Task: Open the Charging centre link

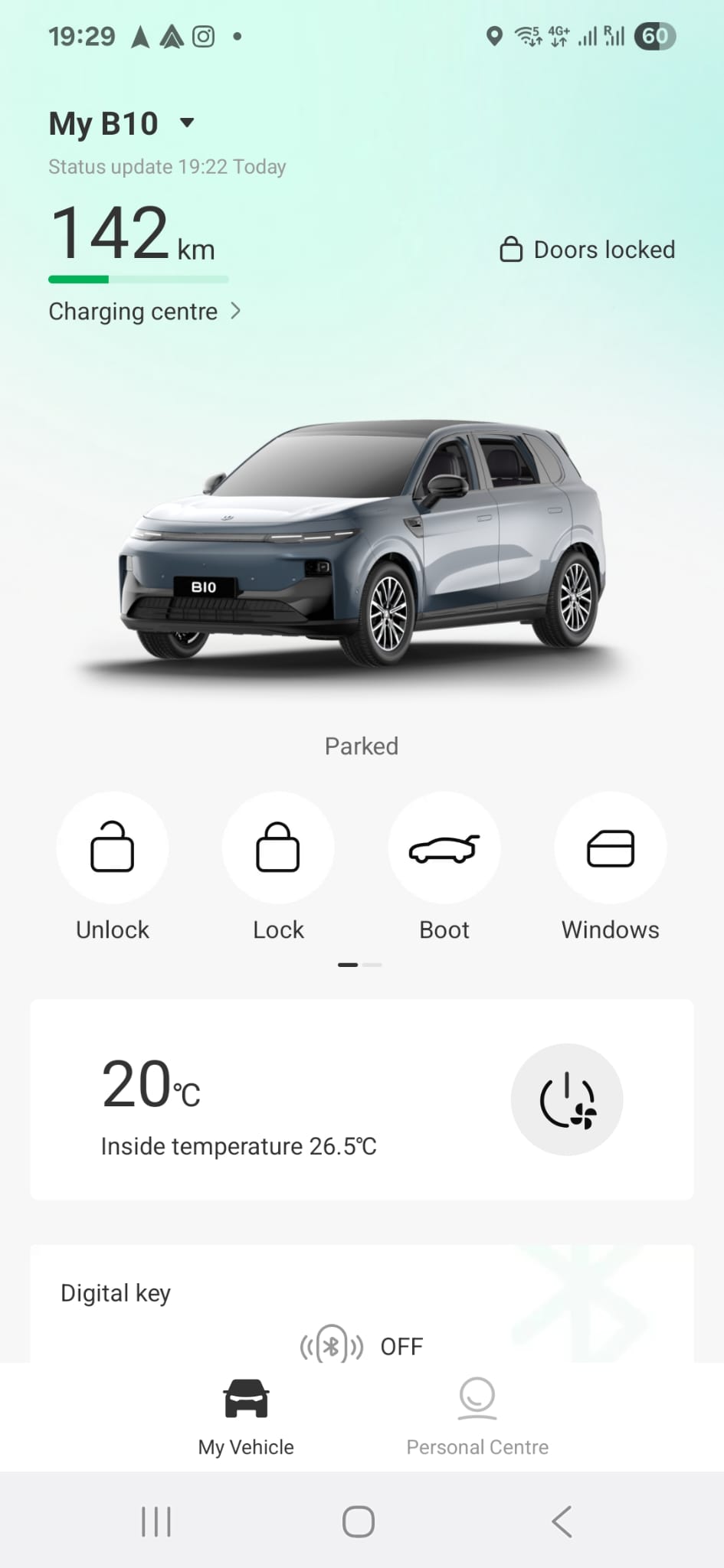Action: (144, 312)
